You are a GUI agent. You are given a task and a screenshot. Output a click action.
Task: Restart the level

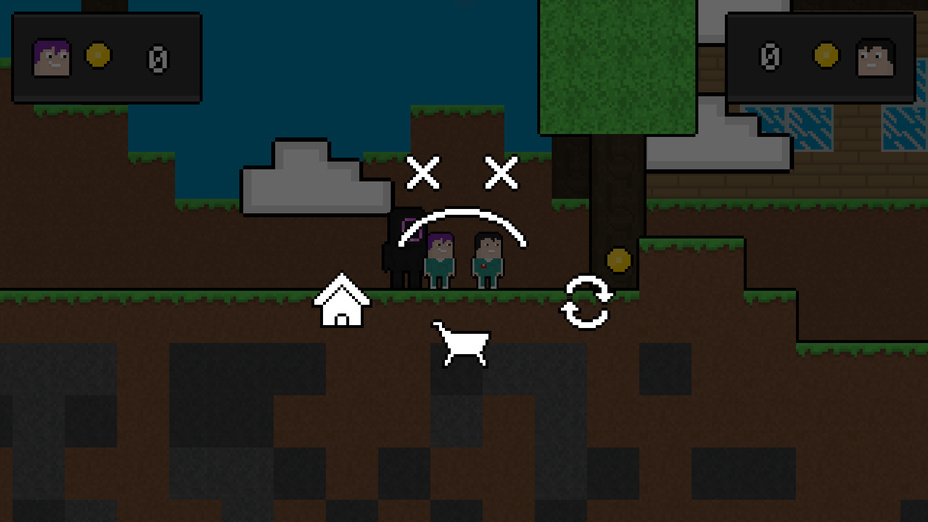pyautogui.click(x=585, y=302)
